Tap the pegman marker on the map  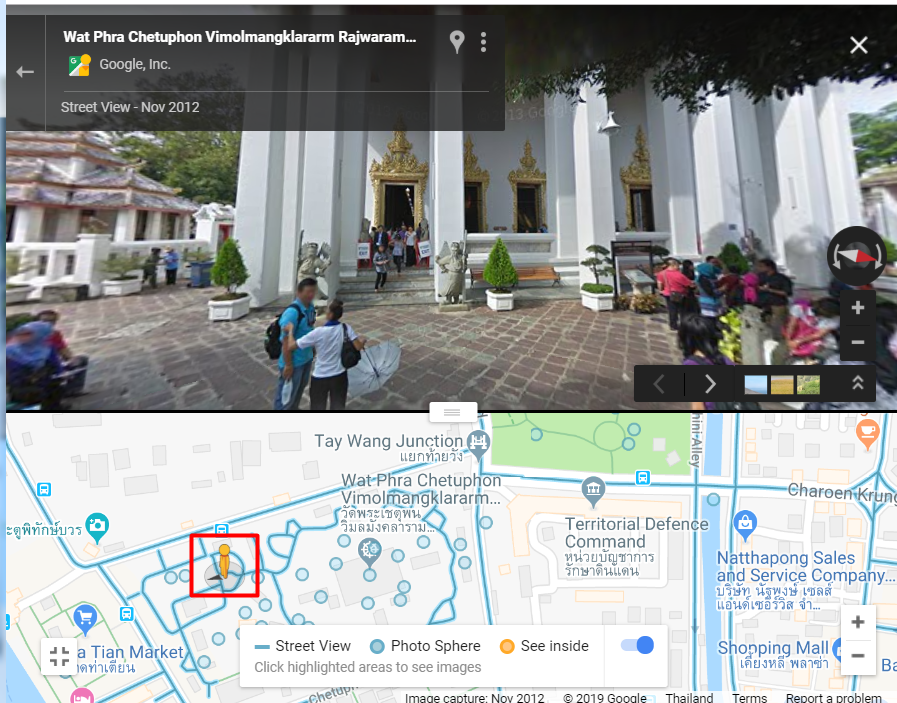point(224,566)
